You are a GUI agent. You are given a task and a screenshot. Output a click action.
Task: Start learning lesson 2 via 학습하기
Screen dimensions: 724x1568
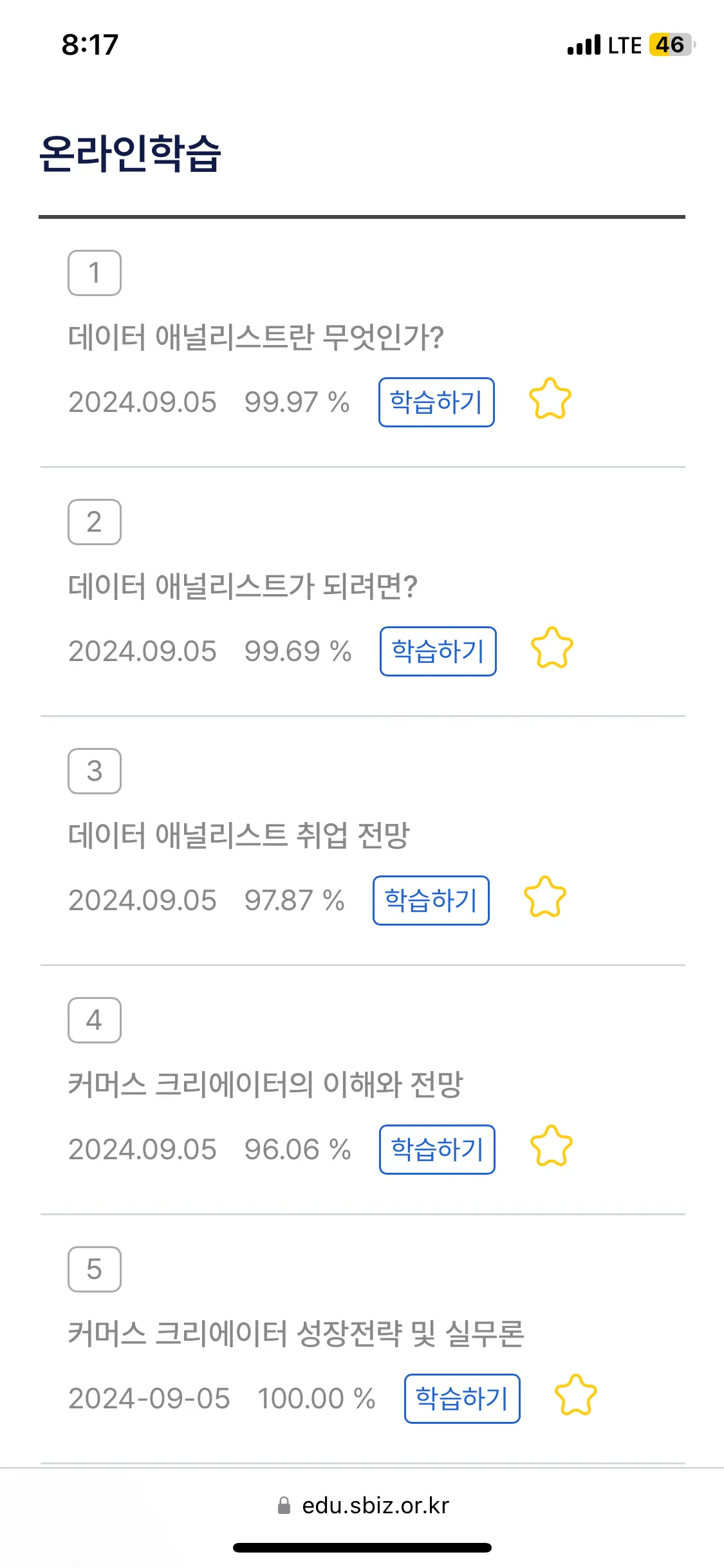click(x=438, y=651)
